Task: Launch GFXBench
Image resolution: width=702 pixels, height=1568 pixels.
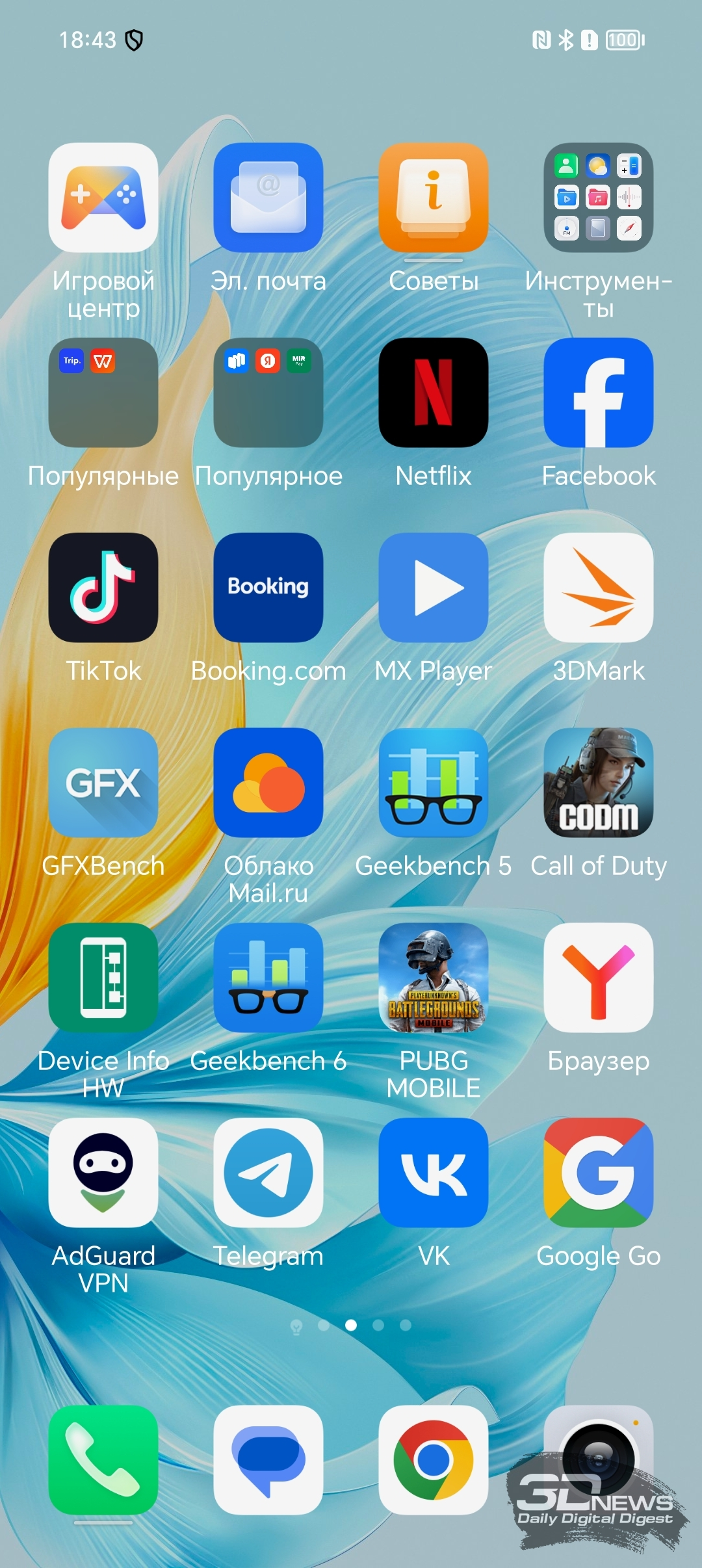Action: point(103,783)
